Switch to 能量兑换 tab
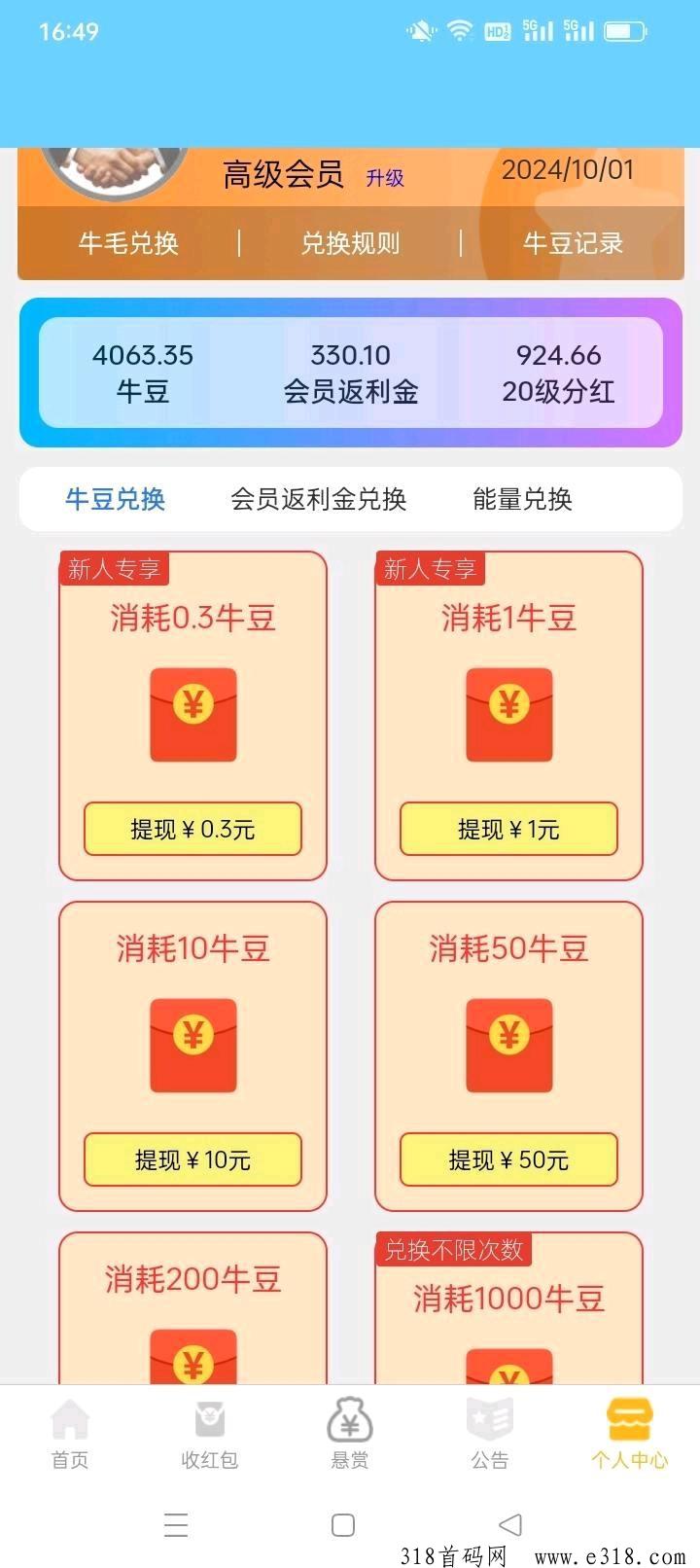 tap(522, 499)
